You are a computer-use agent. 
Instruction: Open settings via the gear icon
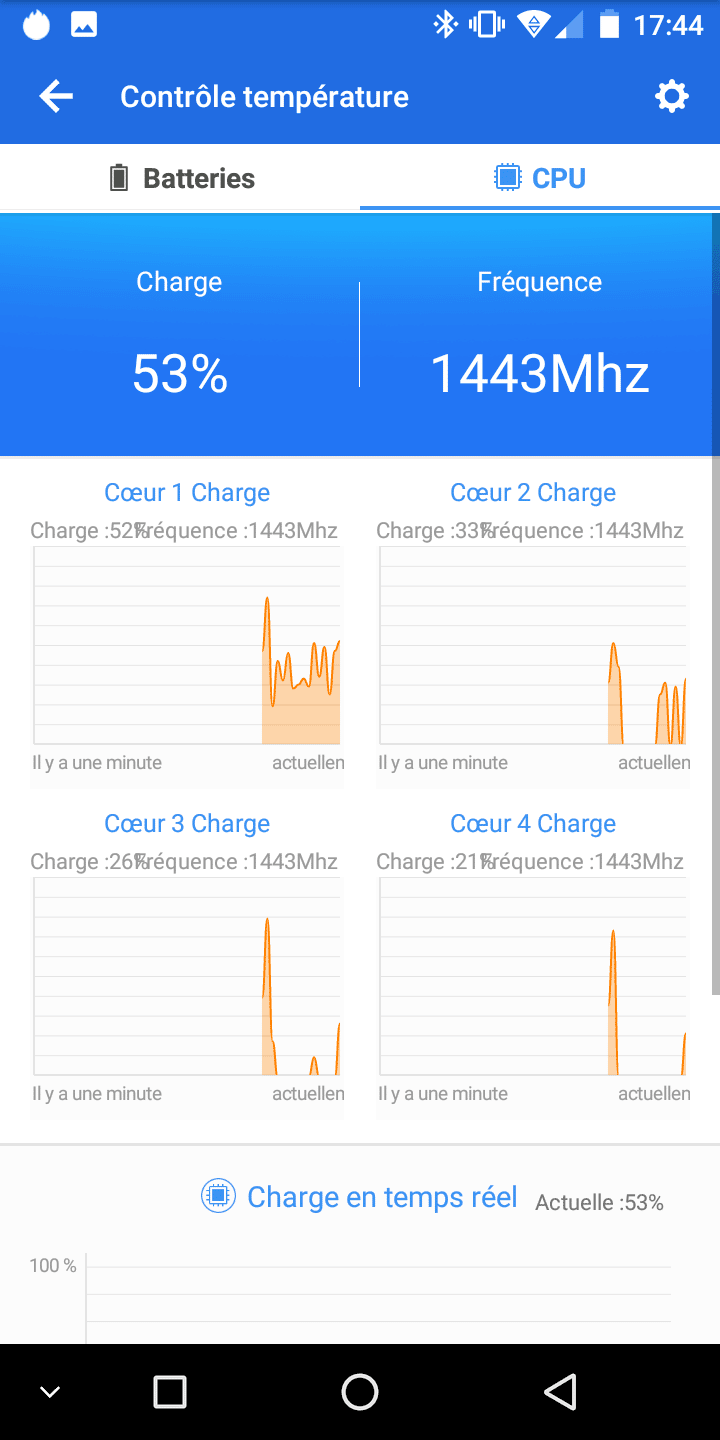tap(671, 97)
